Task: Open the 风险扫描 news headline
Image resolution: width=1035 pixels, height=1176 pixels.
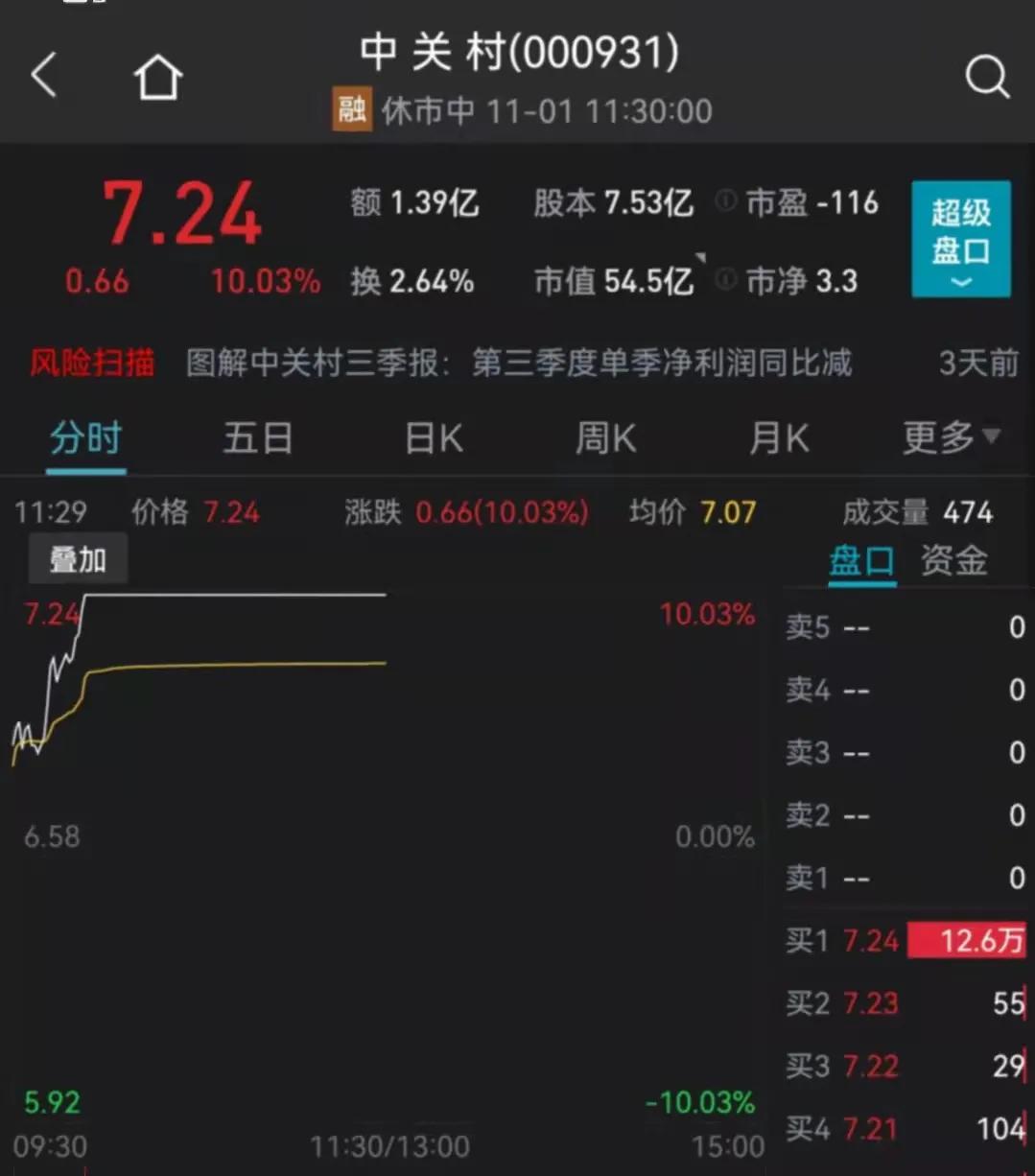Action: point(518,364)
